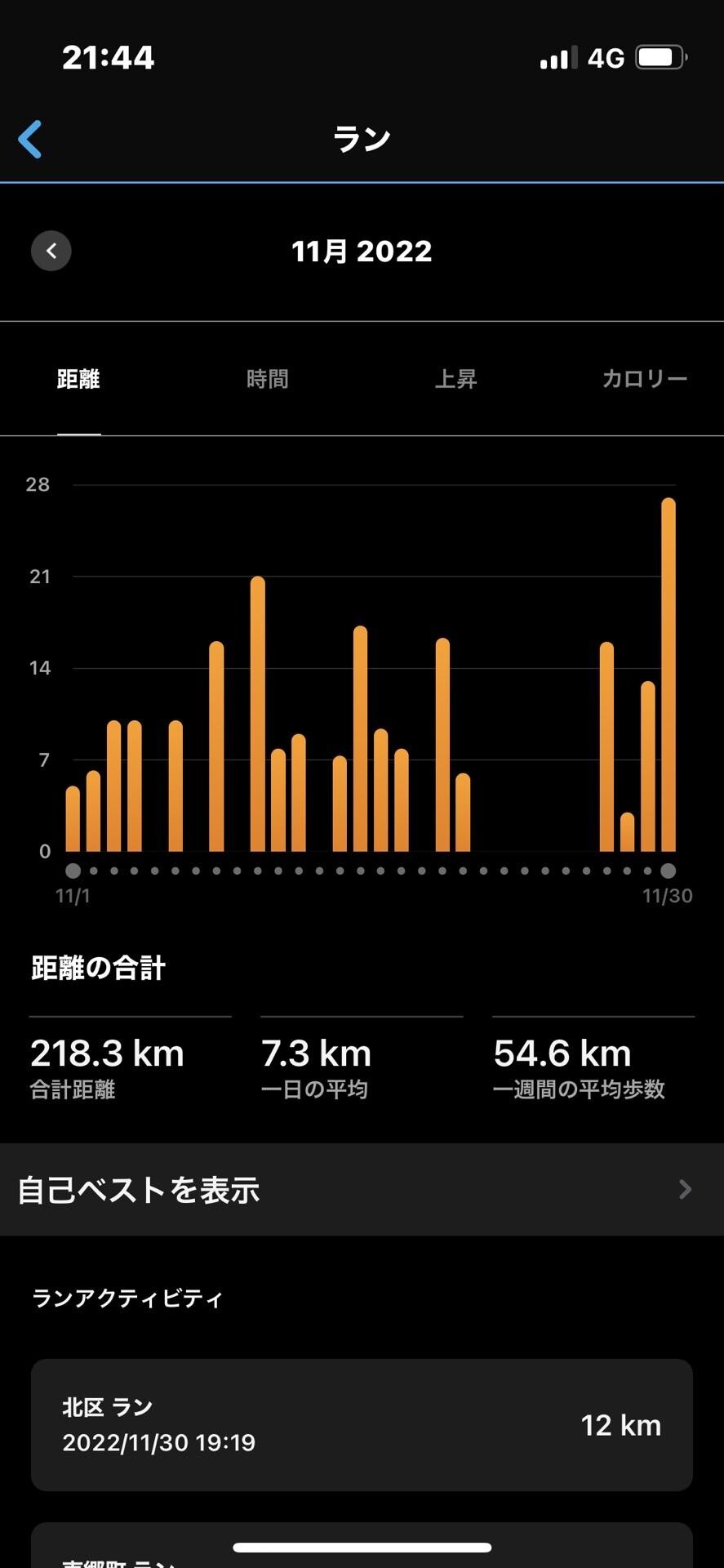
Task: Open the month selector showing 11月 2022
Action: 362,251
